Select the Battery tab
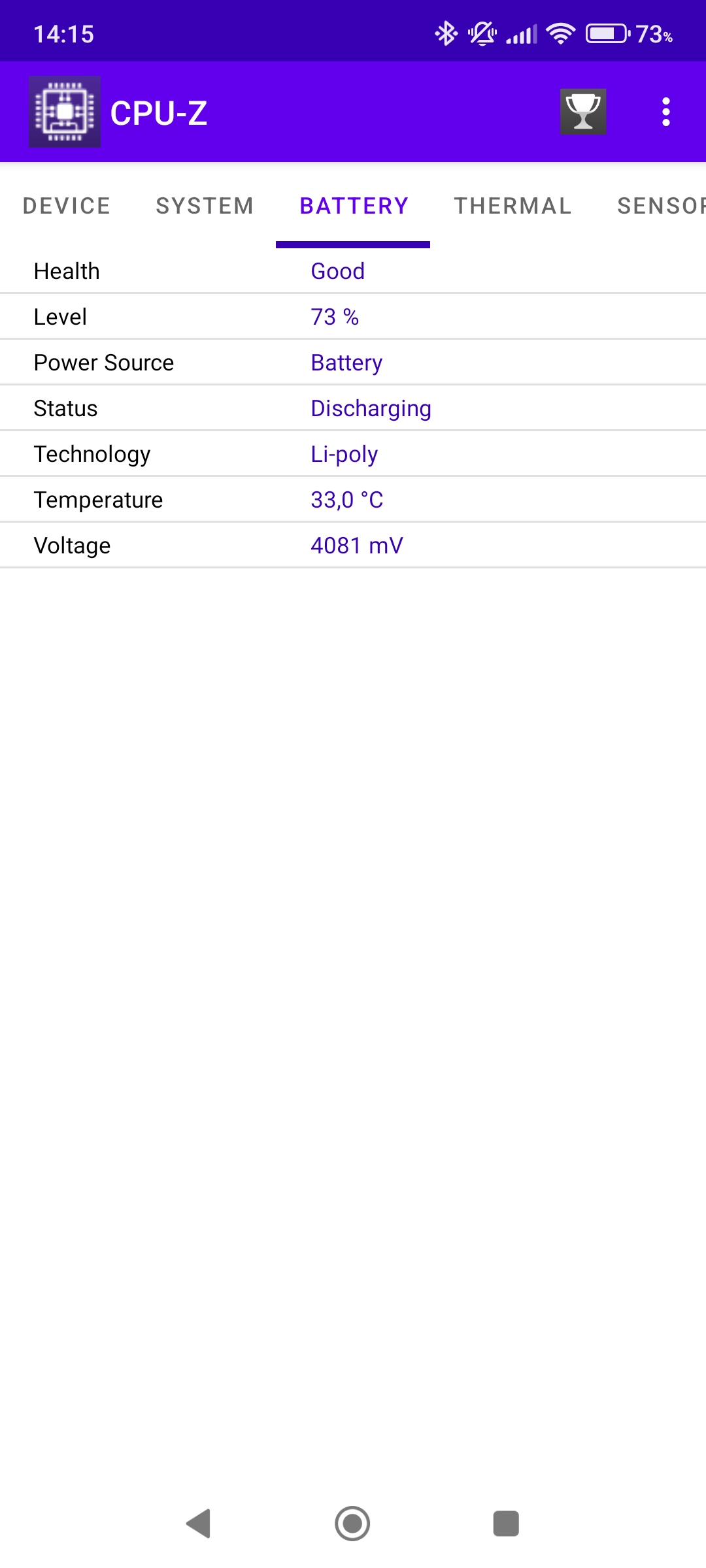The height and width of the screenshot is (1568, 706). tap(354, 206)
